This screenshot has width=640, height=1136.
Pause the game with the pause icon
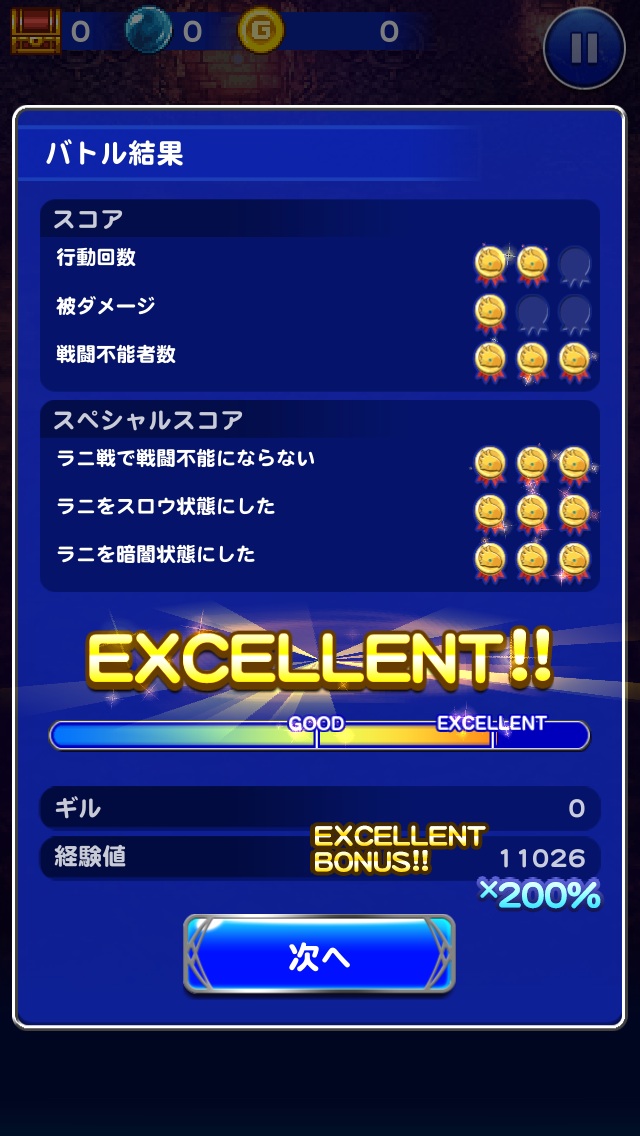pyautogui.click(x=584, y=47)
